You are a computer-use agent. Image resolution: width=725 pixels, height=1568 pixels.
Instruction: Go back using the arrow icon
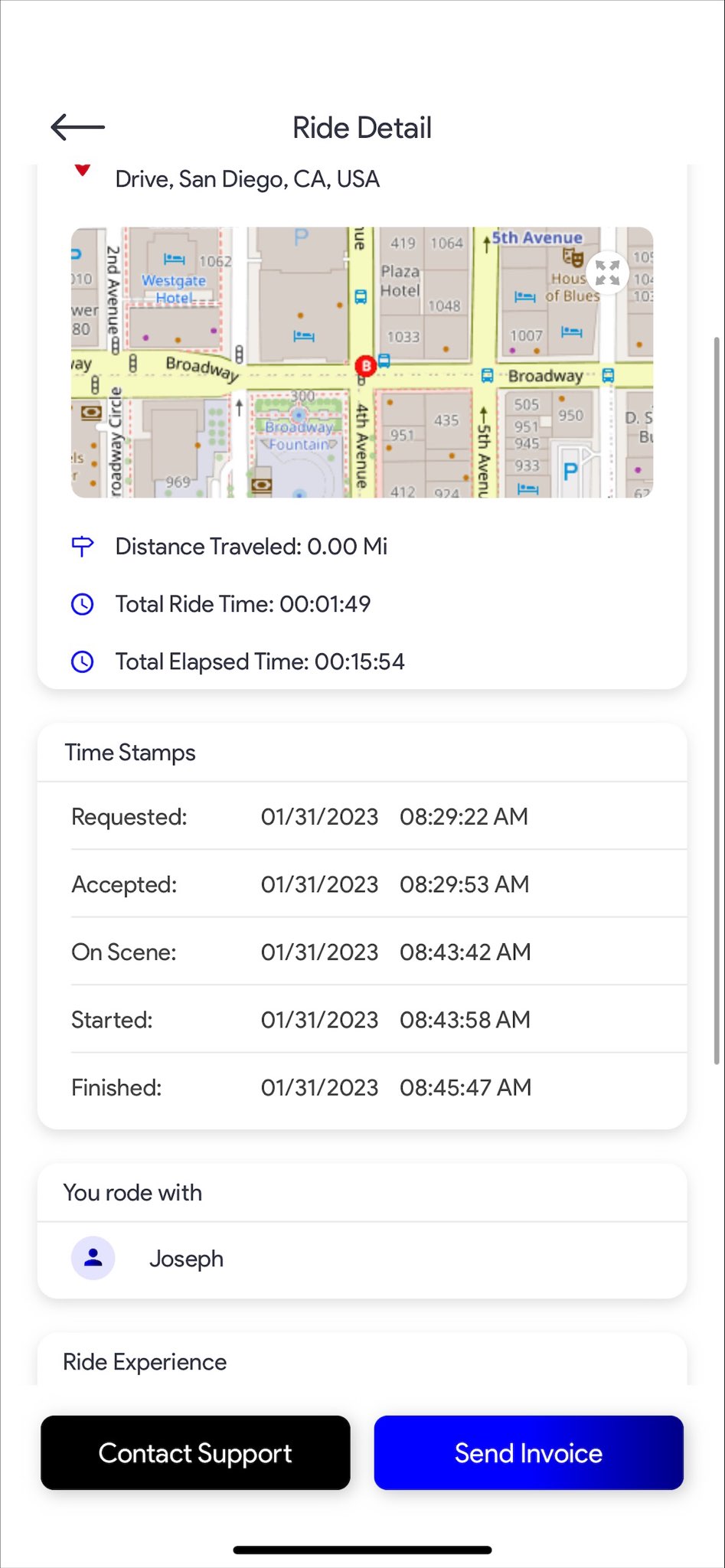coord(77,127)
